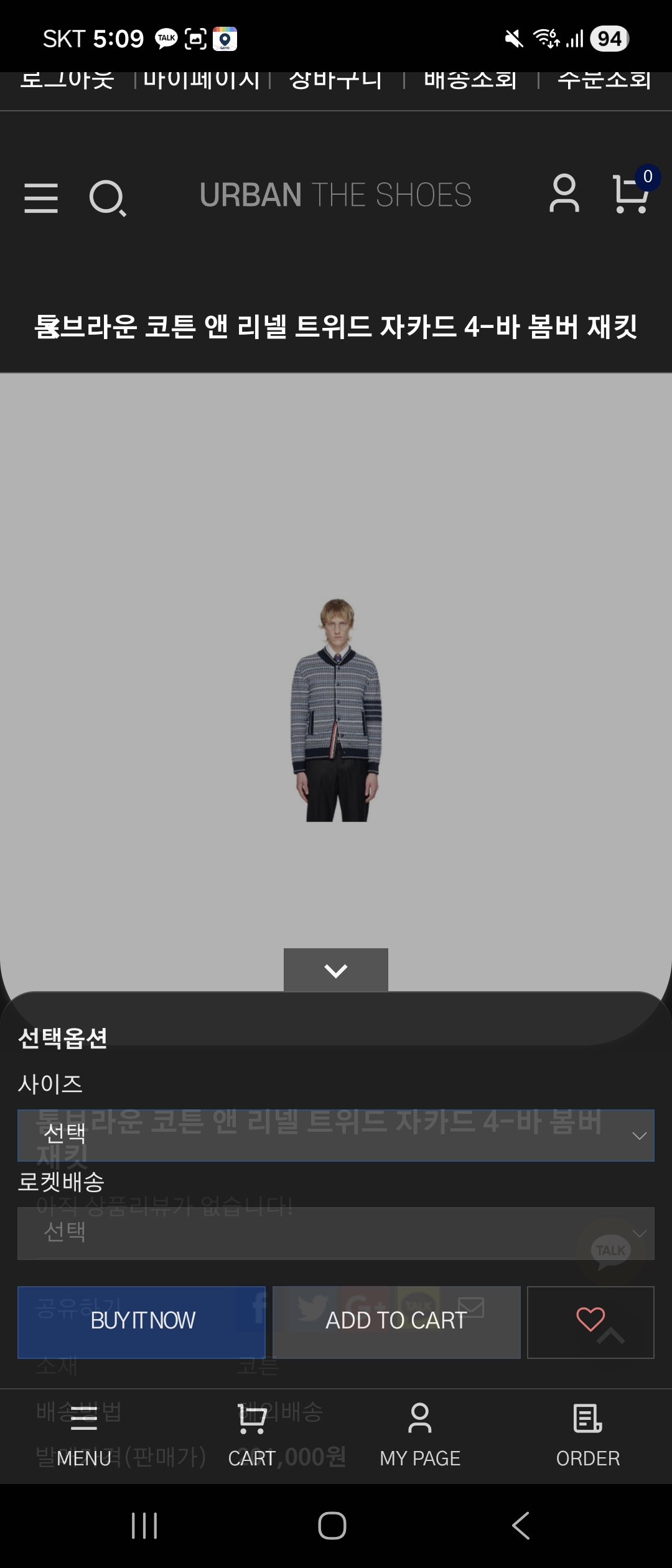Image resolution: width=672 pixels, height=1568 pixels.
Task: Go back with the system back button
Action: click(x=520, y=1526)
